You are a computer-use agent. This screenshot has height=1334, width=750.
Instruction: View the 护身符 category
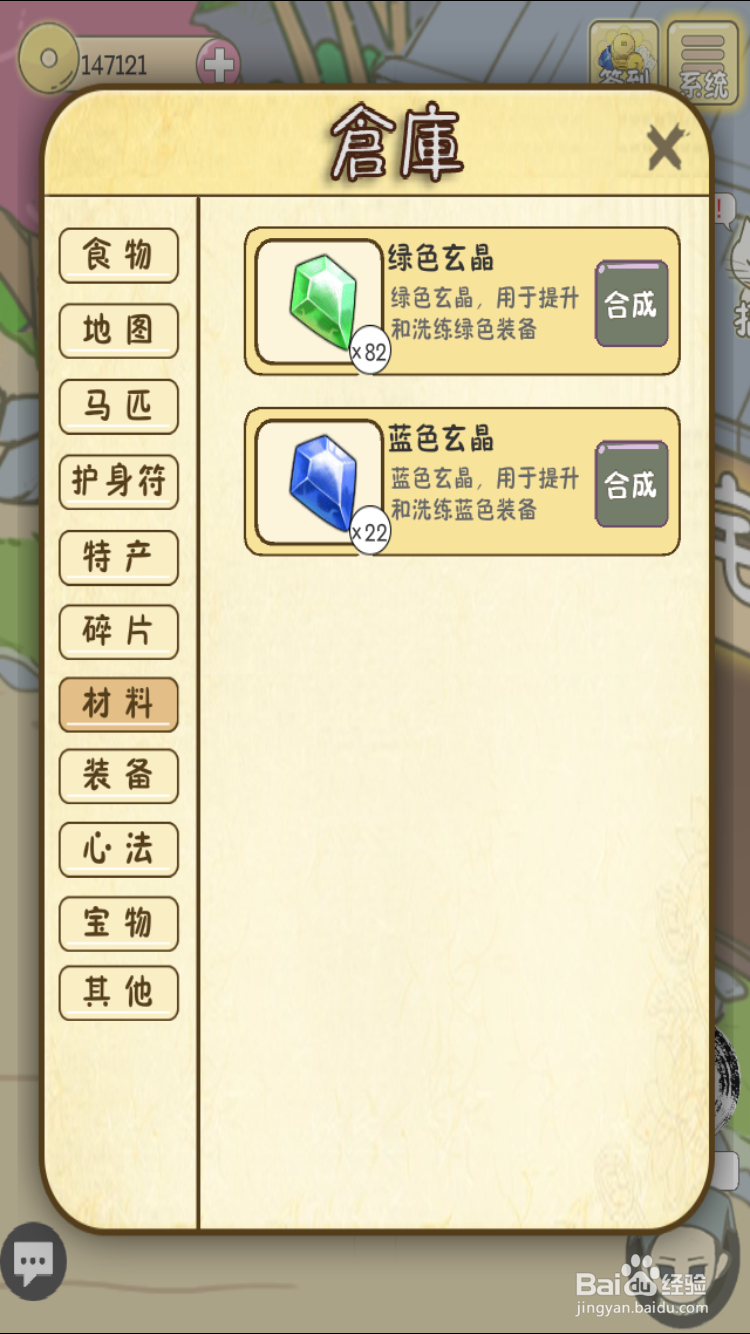pyautogui.click(x=118, y=482)
